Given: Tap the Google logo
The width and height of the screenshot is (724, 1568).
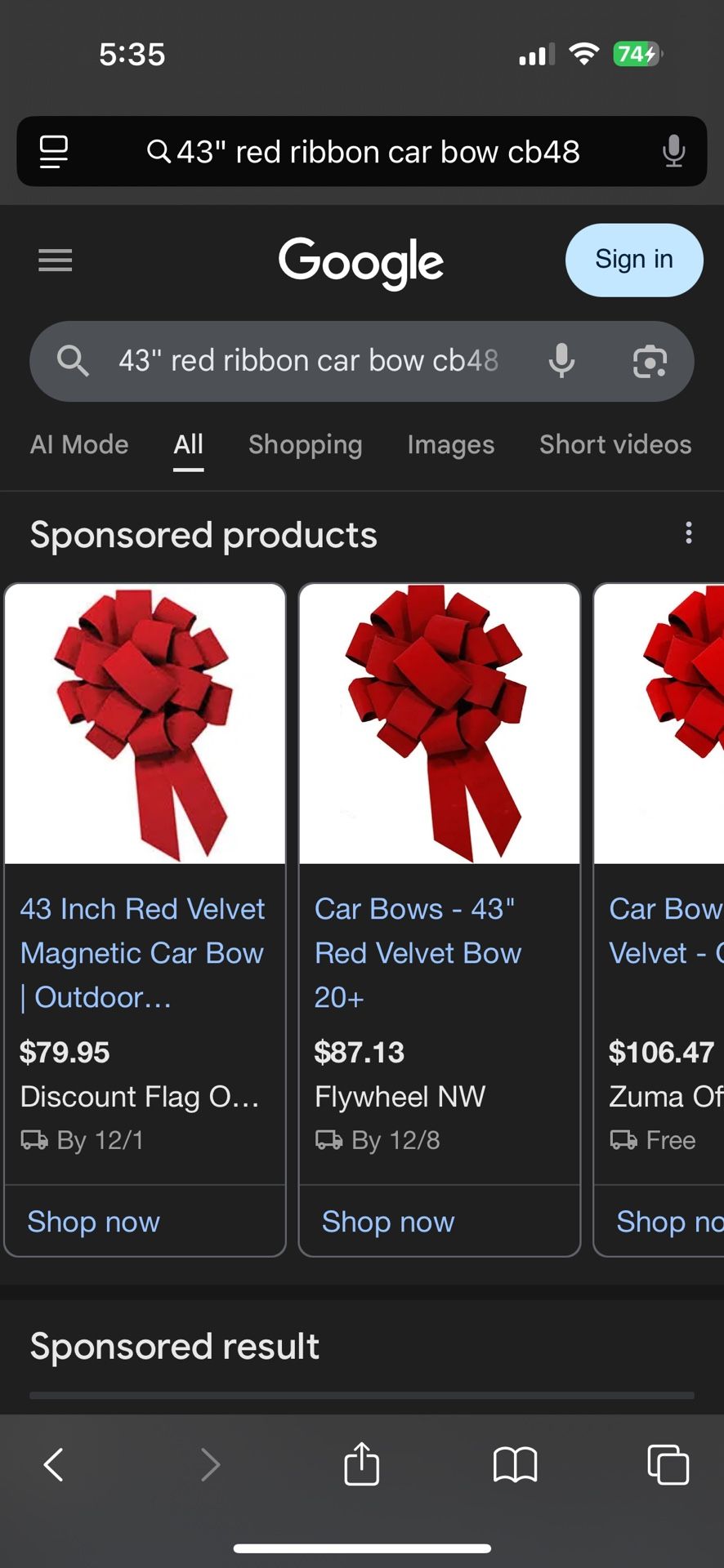Looking at the screenshot, I should coord(362,261).
